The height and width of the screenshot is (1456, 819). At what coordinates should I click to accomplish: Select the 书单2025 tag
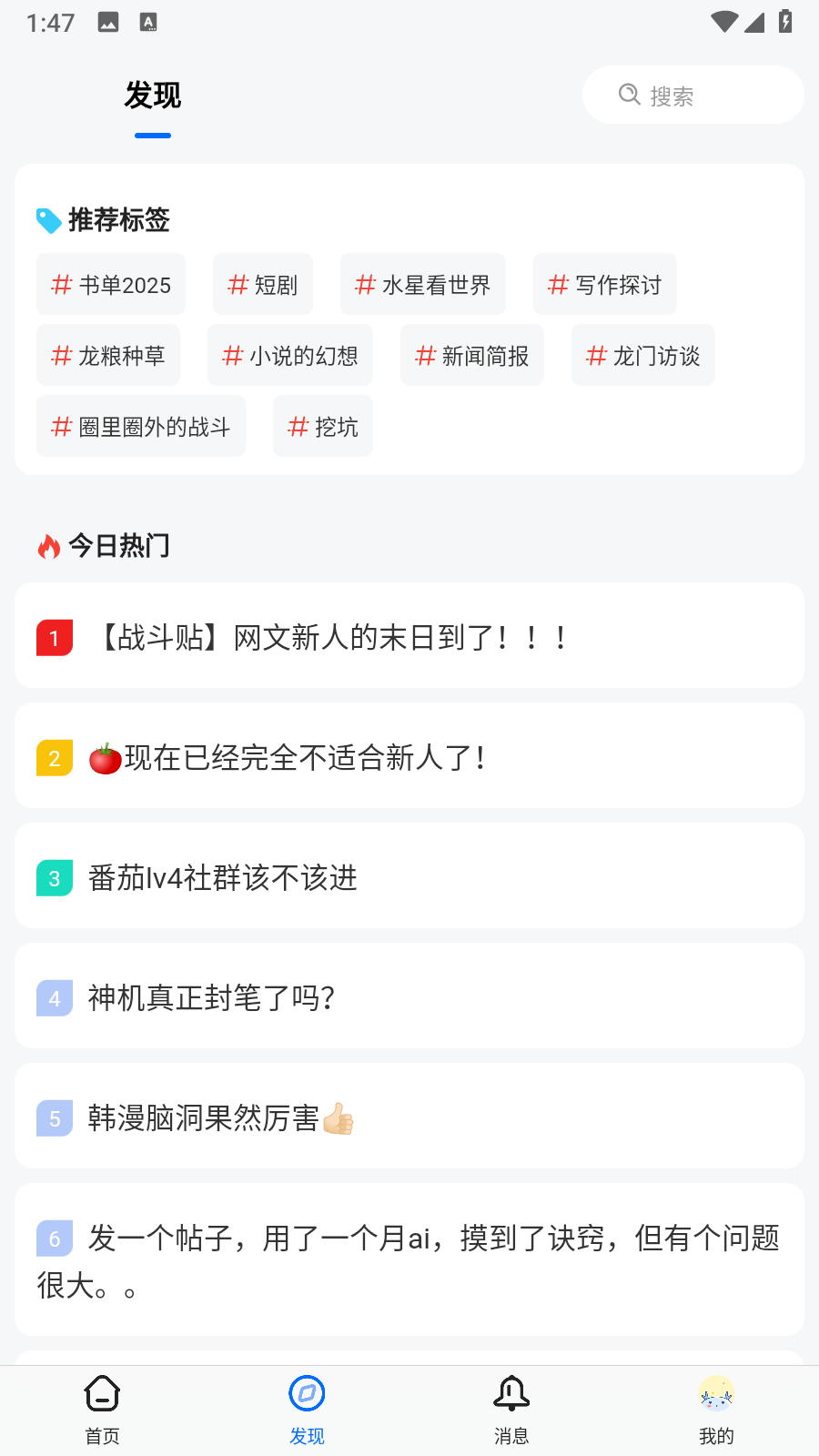pyautogui.click(x=110, y=284)
